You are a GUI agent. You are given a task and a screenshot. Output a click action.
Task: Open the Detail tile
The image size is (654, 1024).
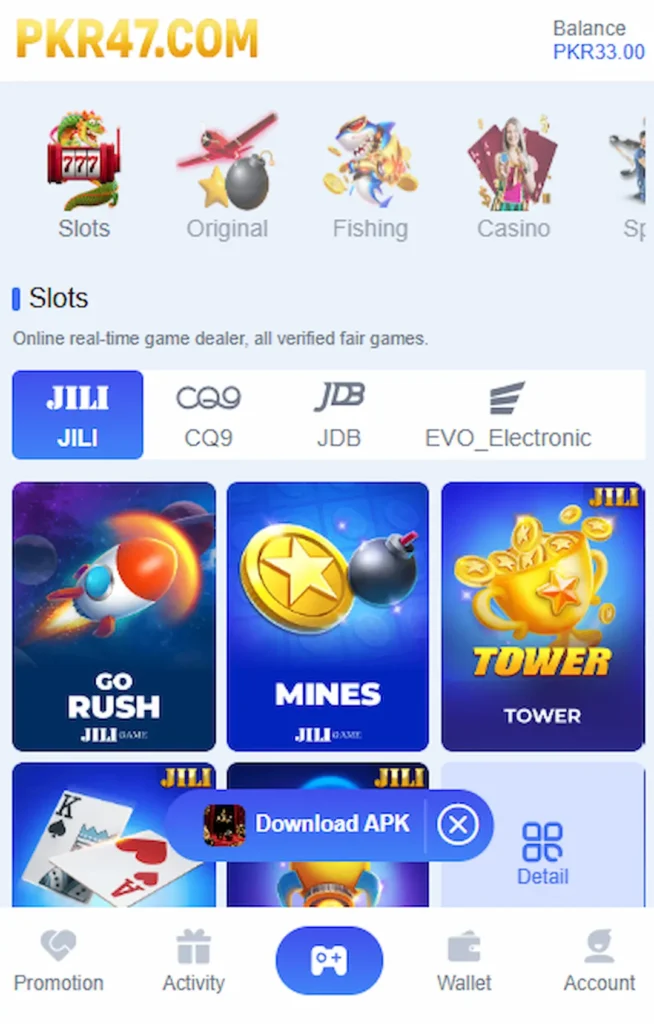coord(542,853)
